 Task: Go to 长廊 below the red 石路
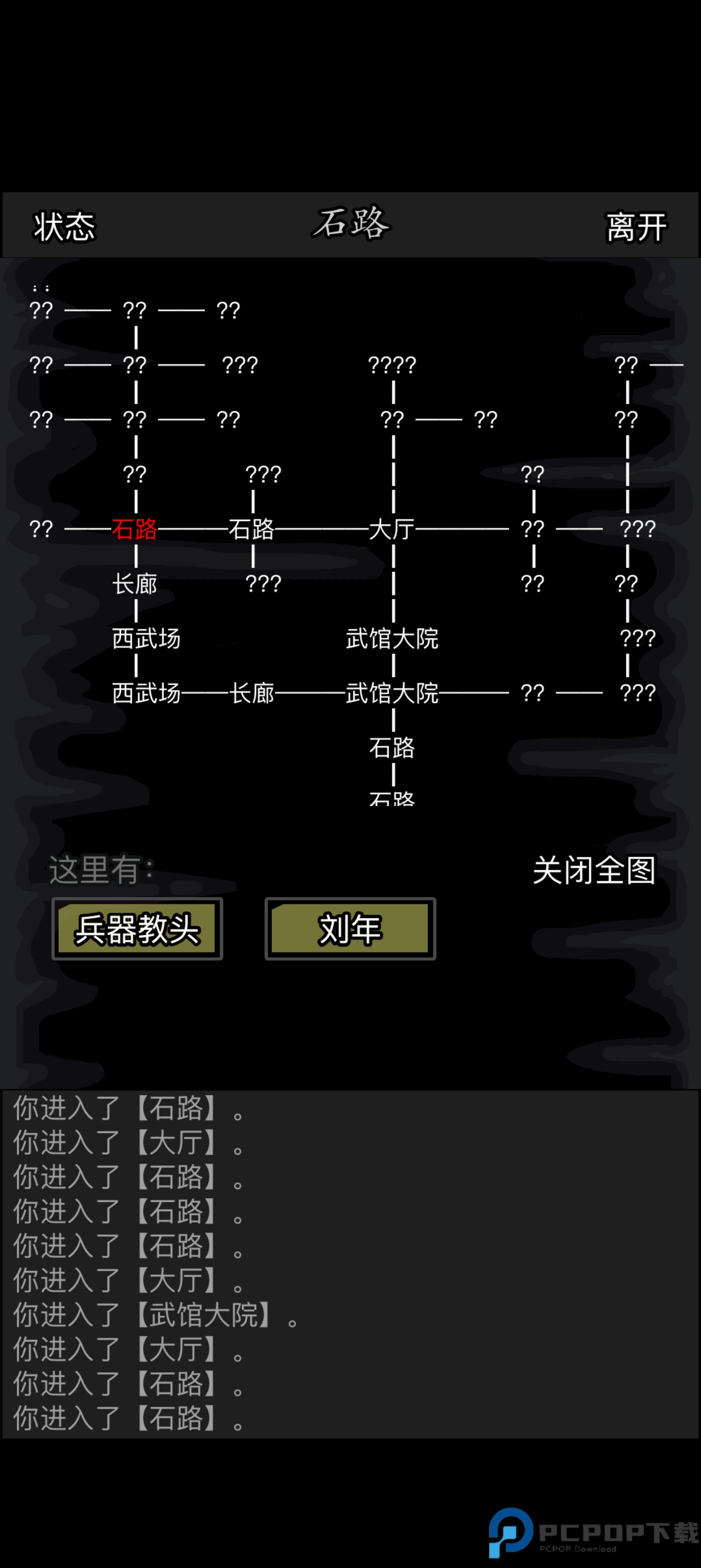pyautogui.click(x=135, y=584)
